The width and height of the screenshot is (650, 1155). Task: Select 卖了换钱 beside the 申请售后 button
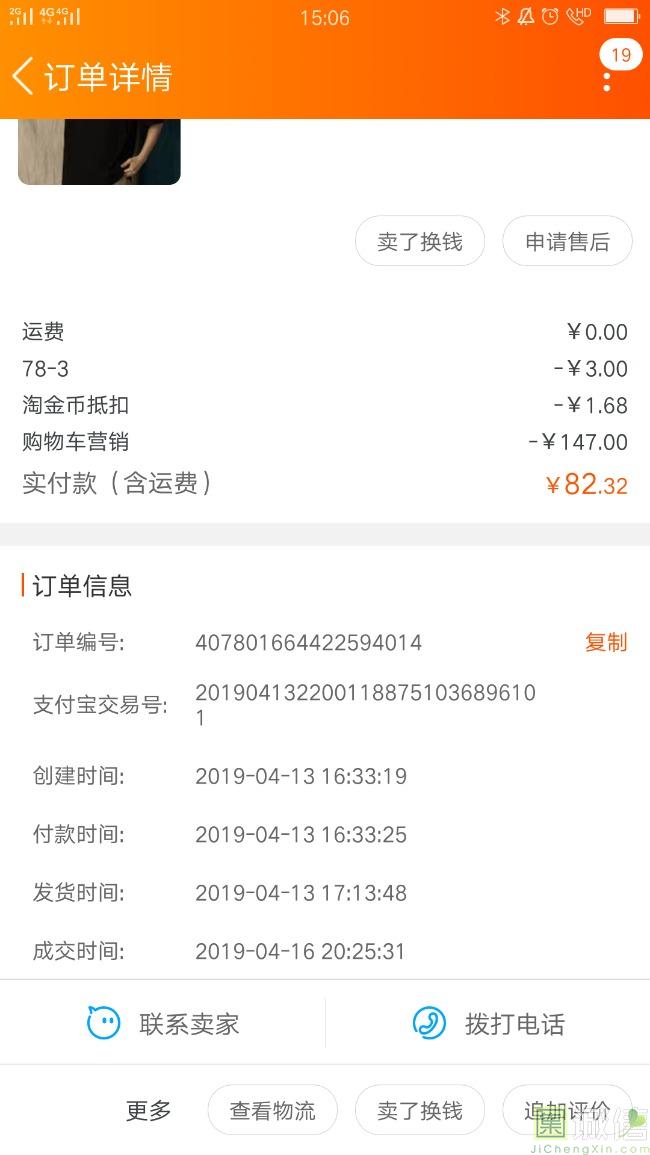(x=420, y=242)
